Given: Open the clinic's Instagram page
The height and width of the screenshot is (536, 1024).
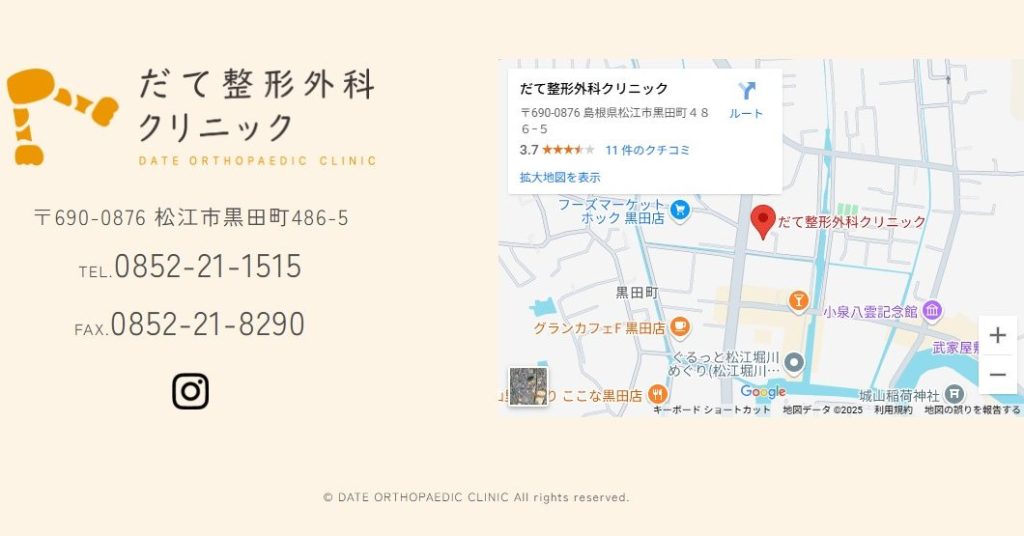Looking at the screenshot, I should coord(190,391).
